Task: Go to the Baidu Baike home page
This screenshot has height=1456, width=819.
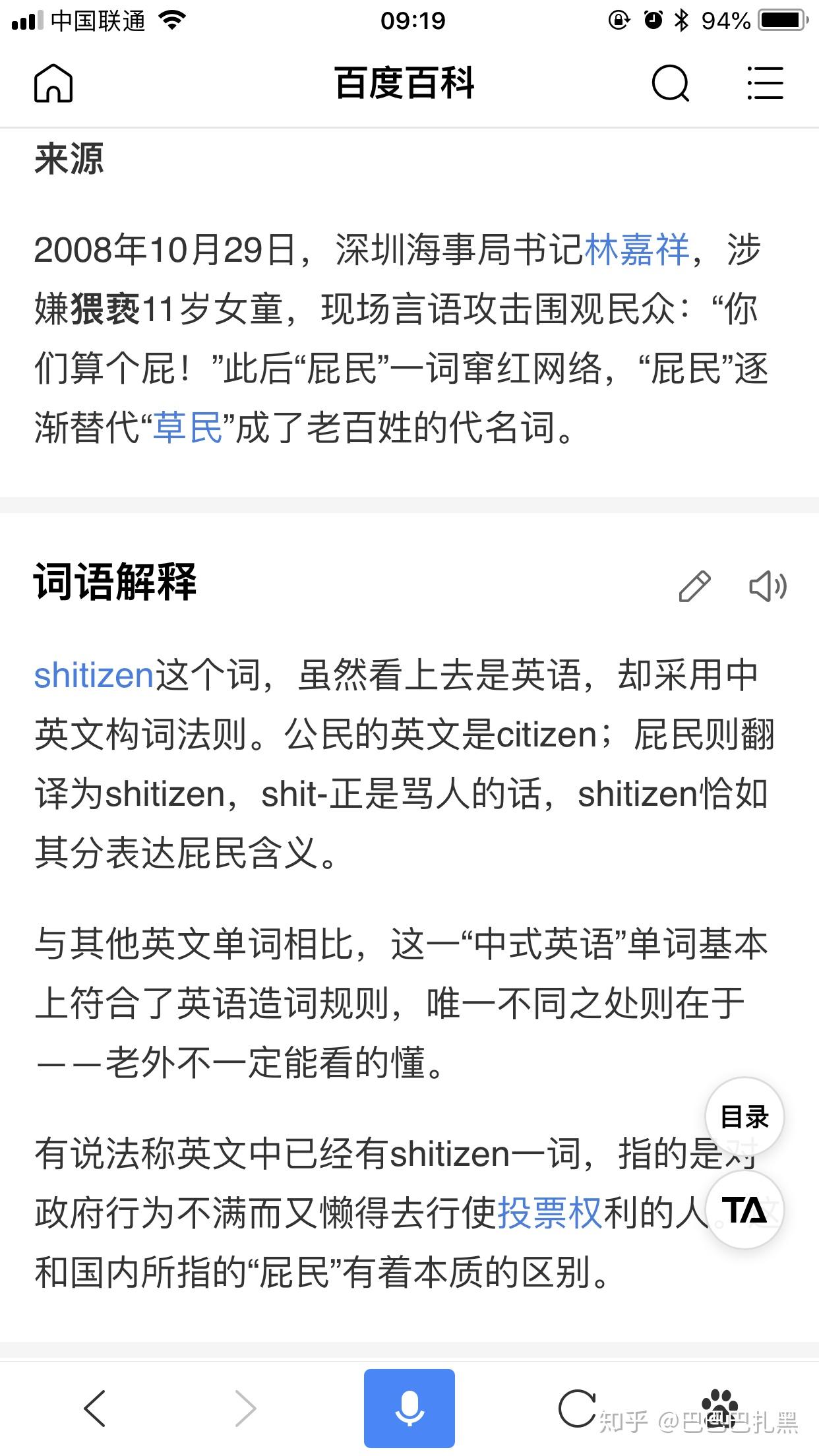Action: tap(53, 84)
